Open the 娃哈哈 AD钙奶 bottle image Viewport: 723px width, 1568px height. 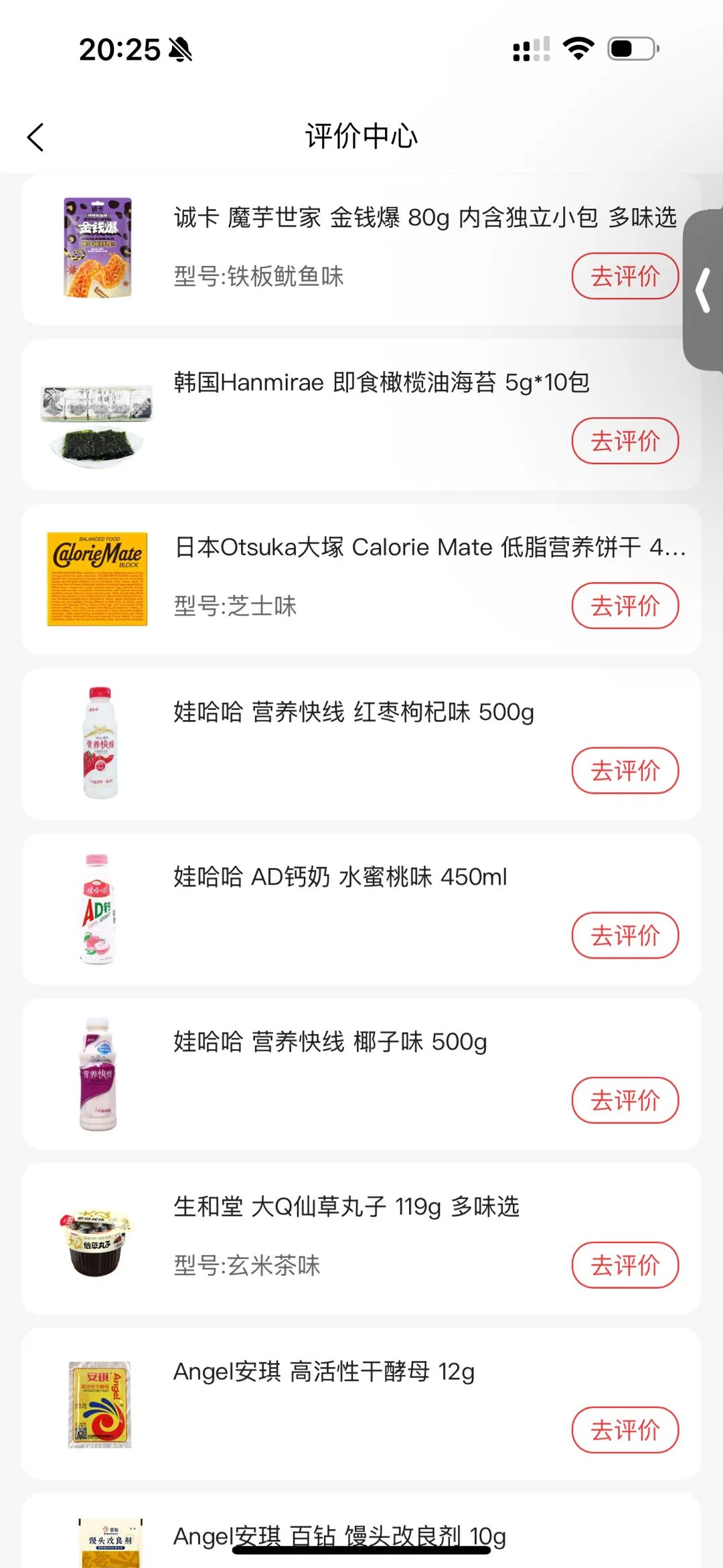[x=98, y=909]
